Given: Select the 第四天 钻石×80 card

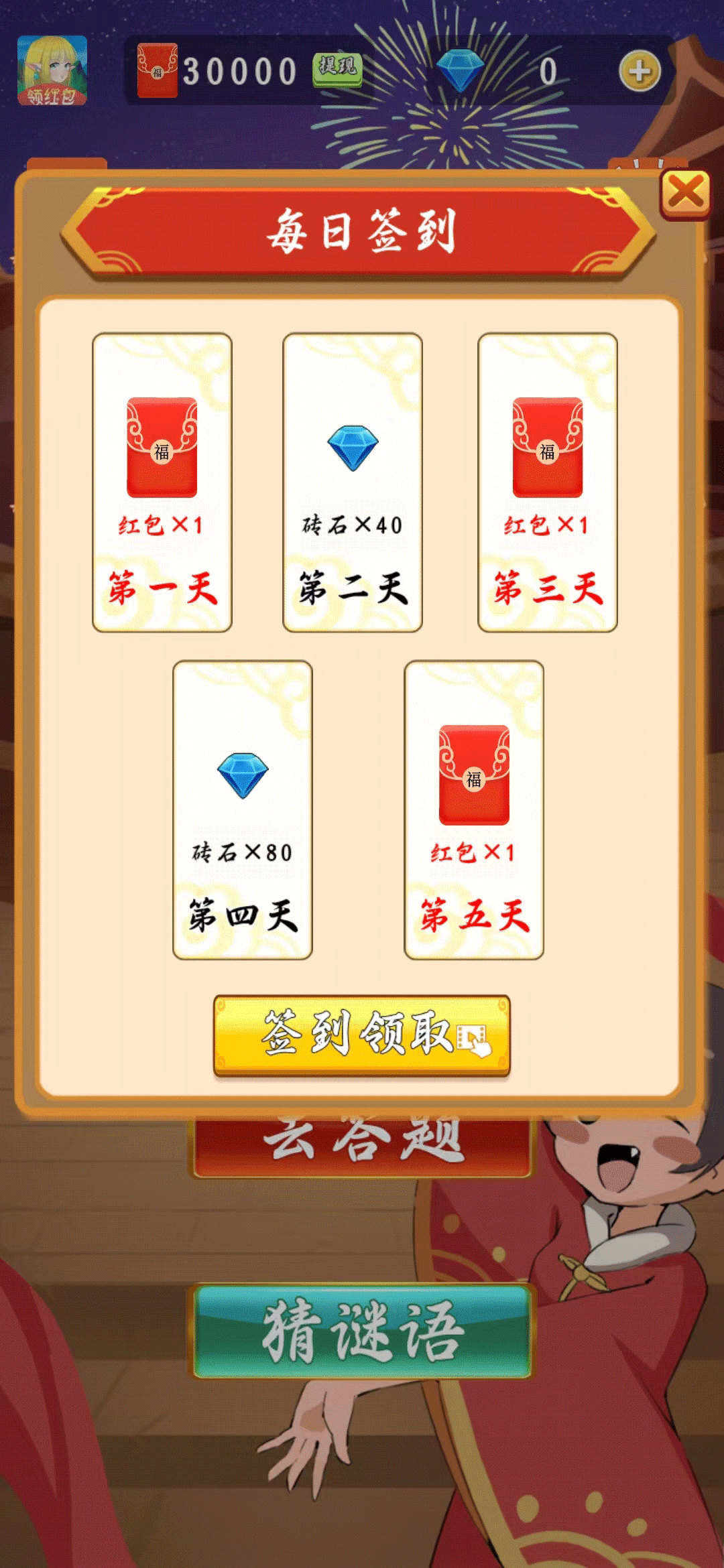Looking at the screenshot, I should point(243,810).
